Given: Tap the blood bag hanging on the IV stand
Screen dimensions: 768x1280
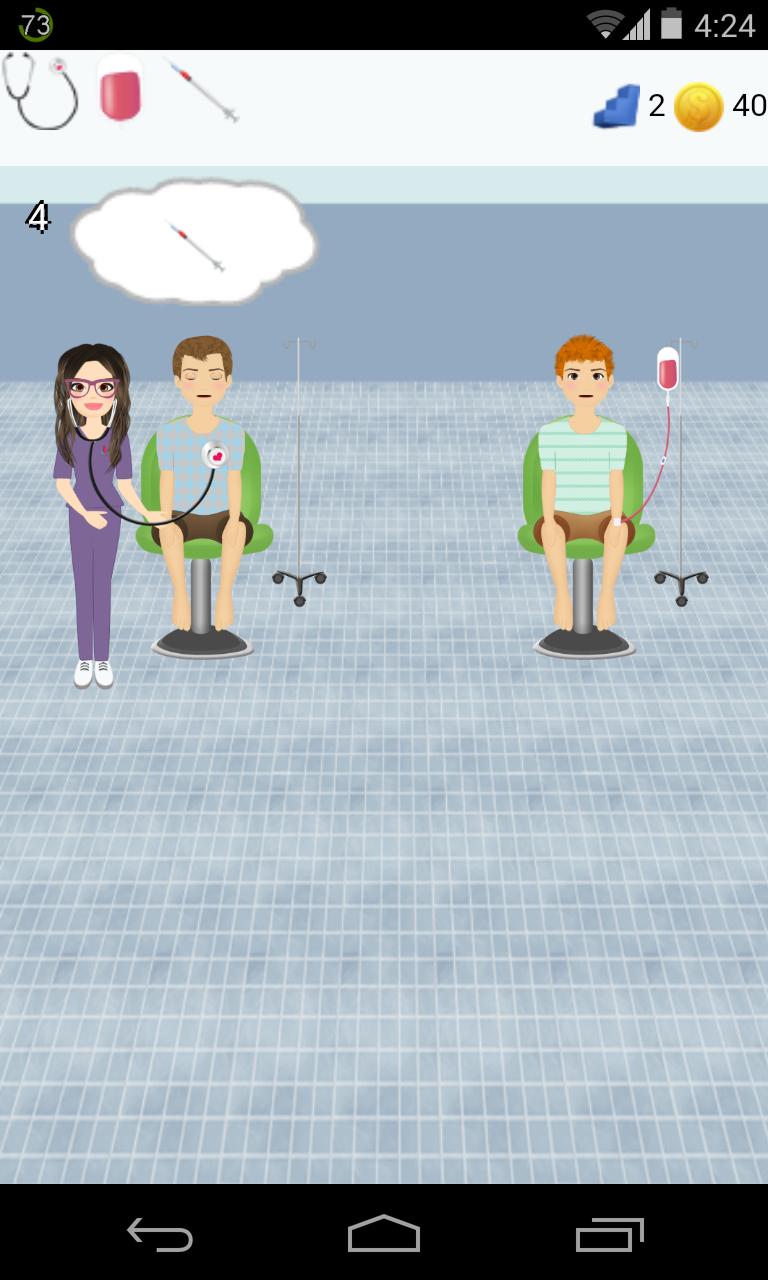Looking at the screenshot, I should coord(666,370).
